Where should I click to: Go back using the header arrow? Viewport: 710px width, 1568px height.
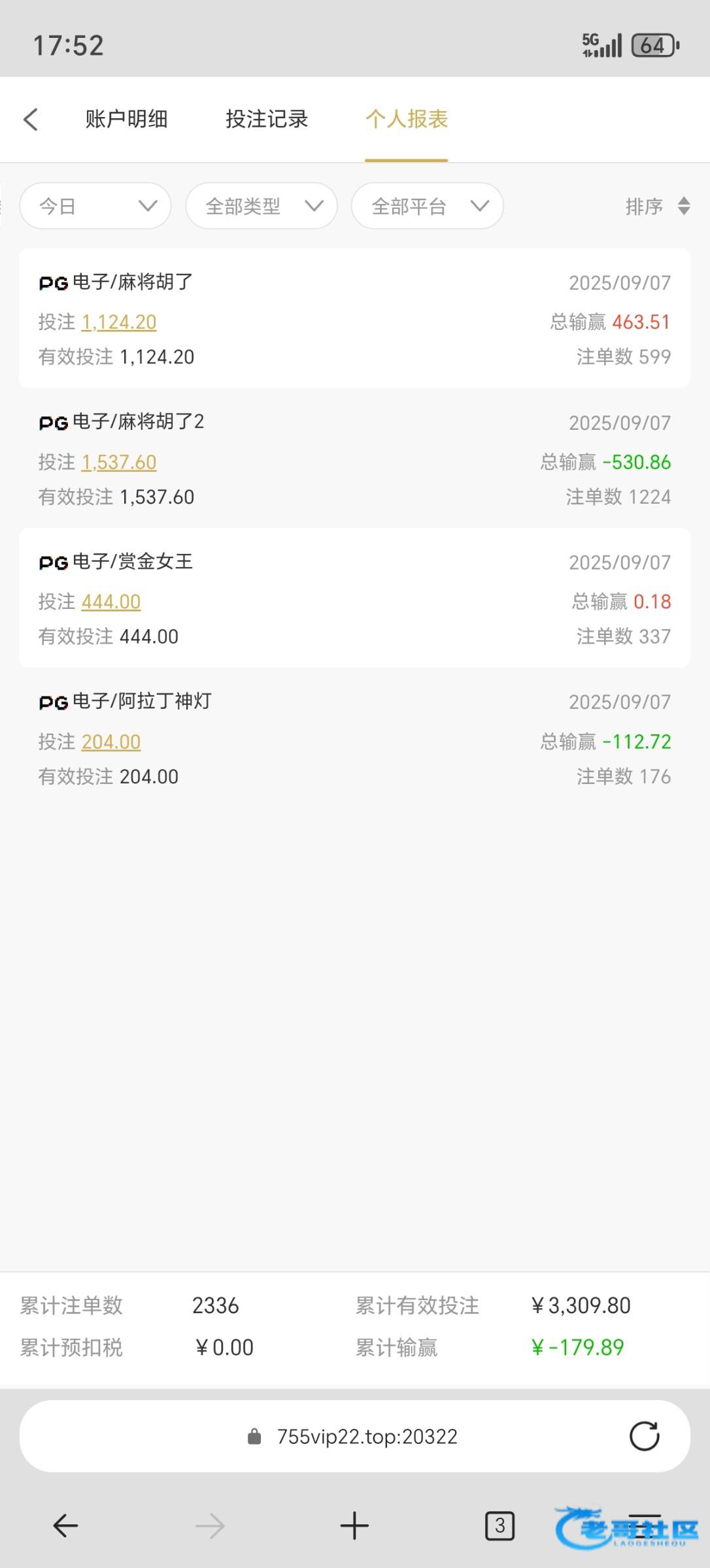tap(31, 120)
